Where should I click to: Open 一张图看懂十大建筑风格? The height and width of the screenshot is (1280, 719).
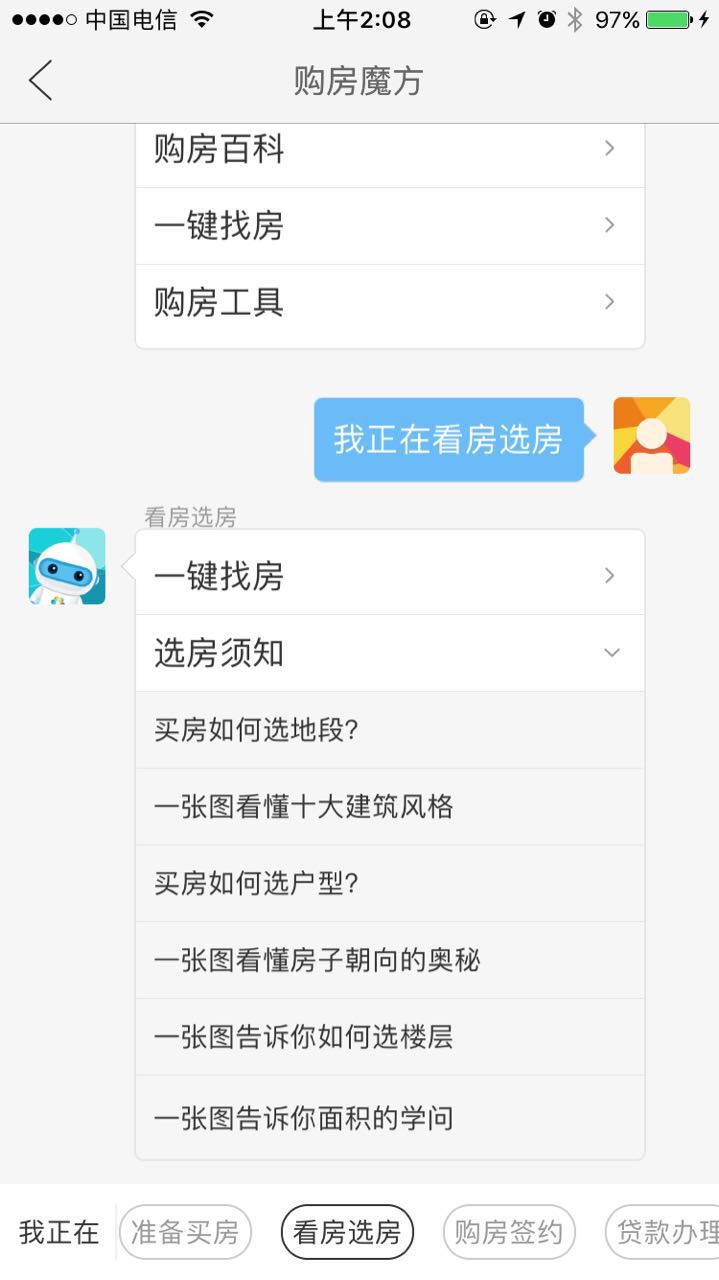[x=389, y=806]
